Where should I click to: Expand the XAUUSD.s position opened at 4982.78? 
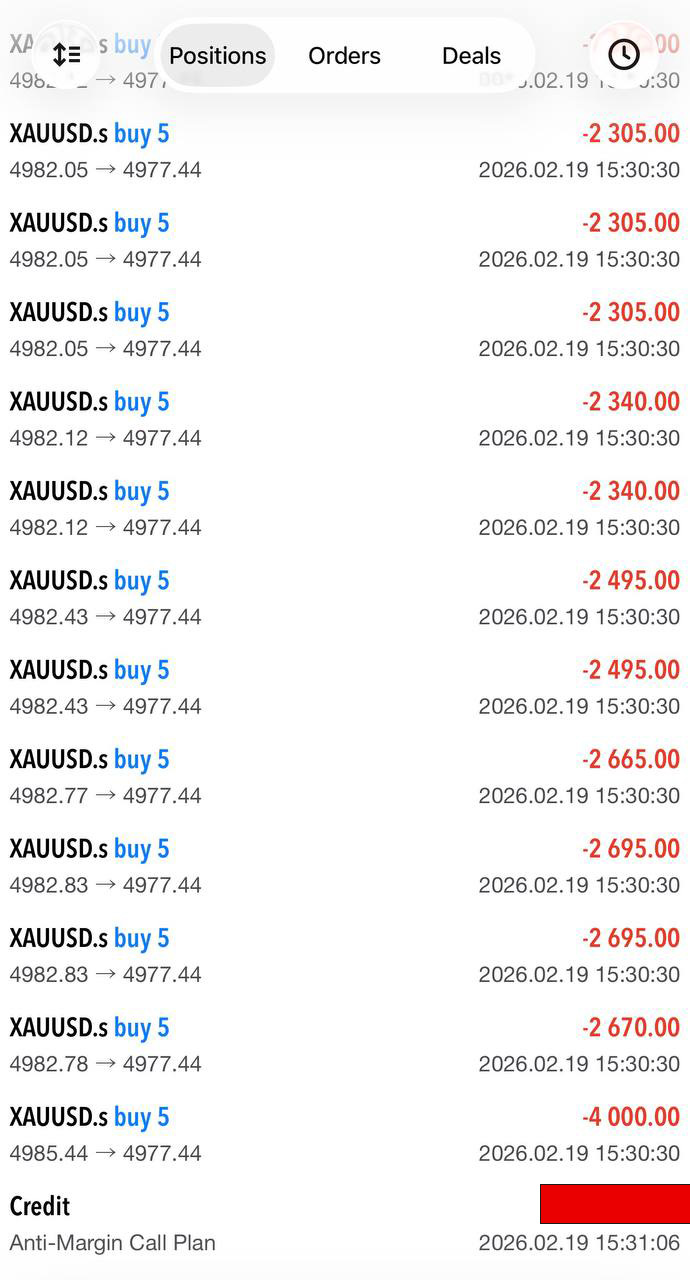pos(344,1045)
